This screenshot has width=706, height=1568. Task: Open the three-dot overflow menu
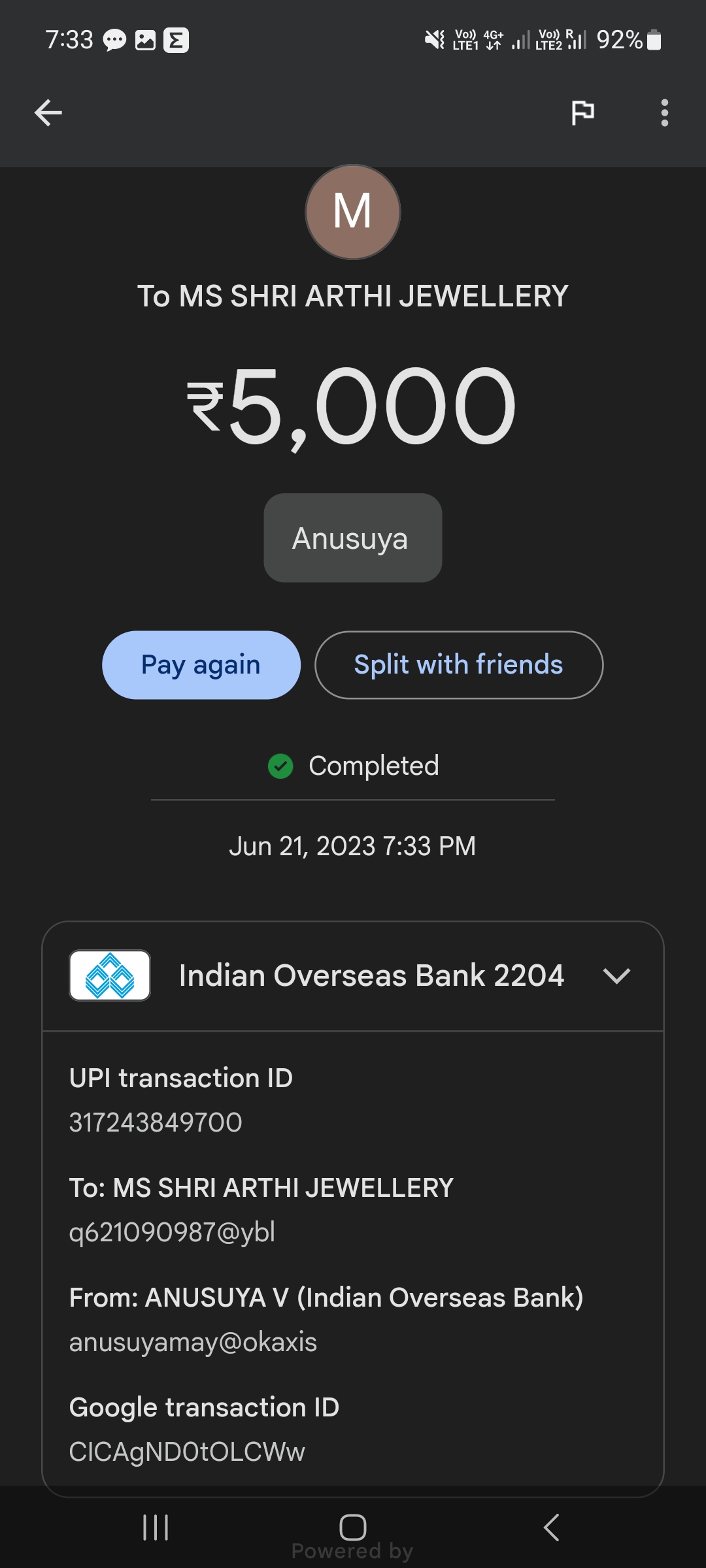[664, 112]
